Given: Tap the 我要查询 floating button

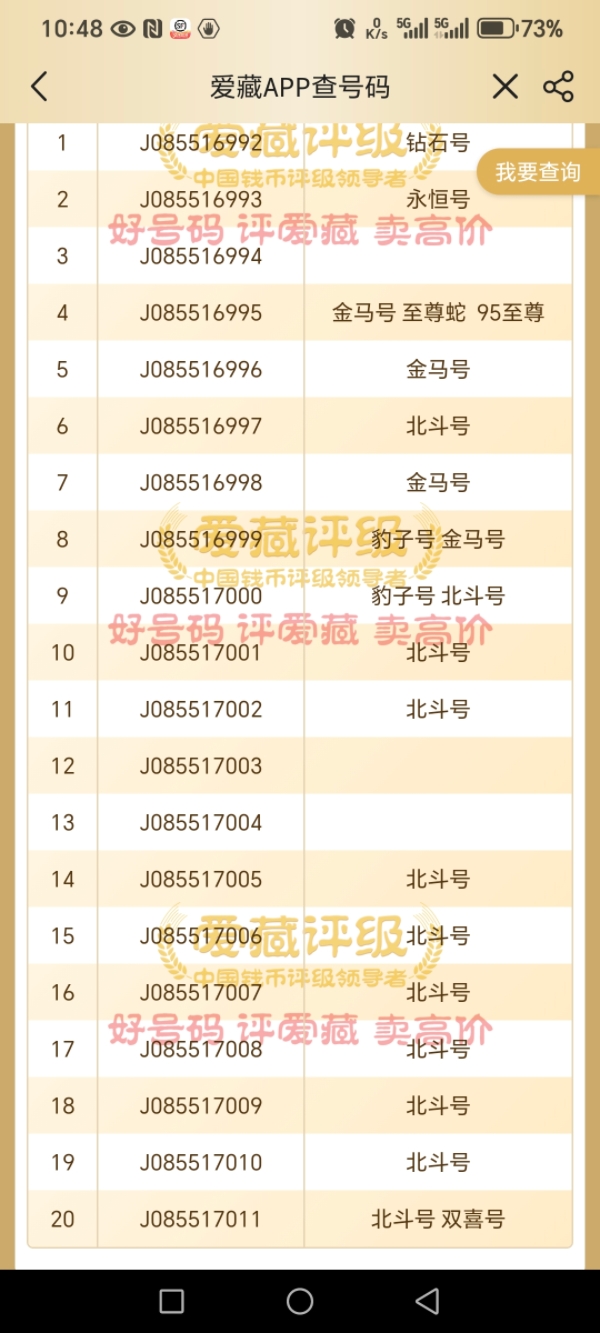Looking at the screenshot, I should coord(538,172).
